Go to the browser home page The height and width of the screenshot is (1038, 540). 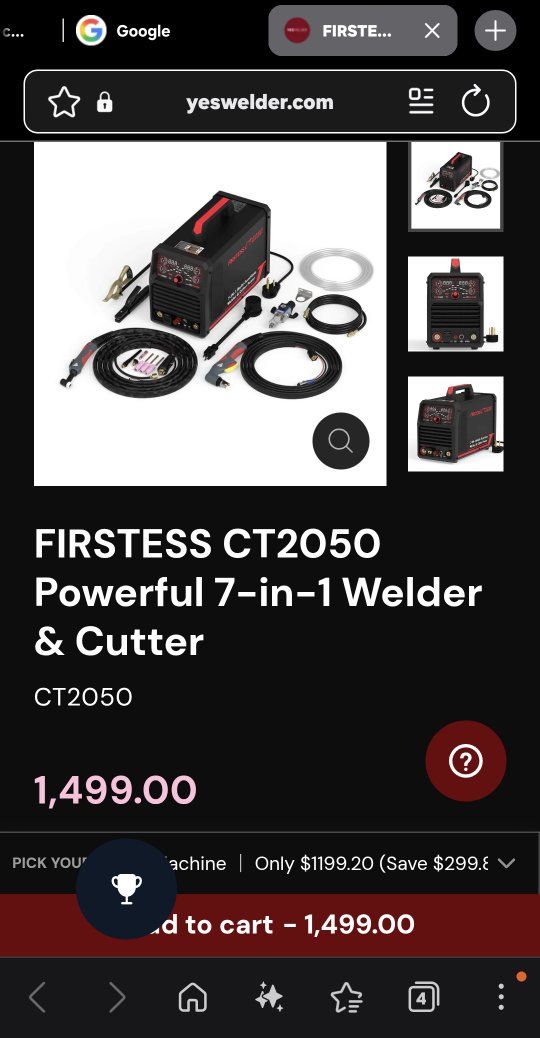pyautogui.click(x=193, y=997)
